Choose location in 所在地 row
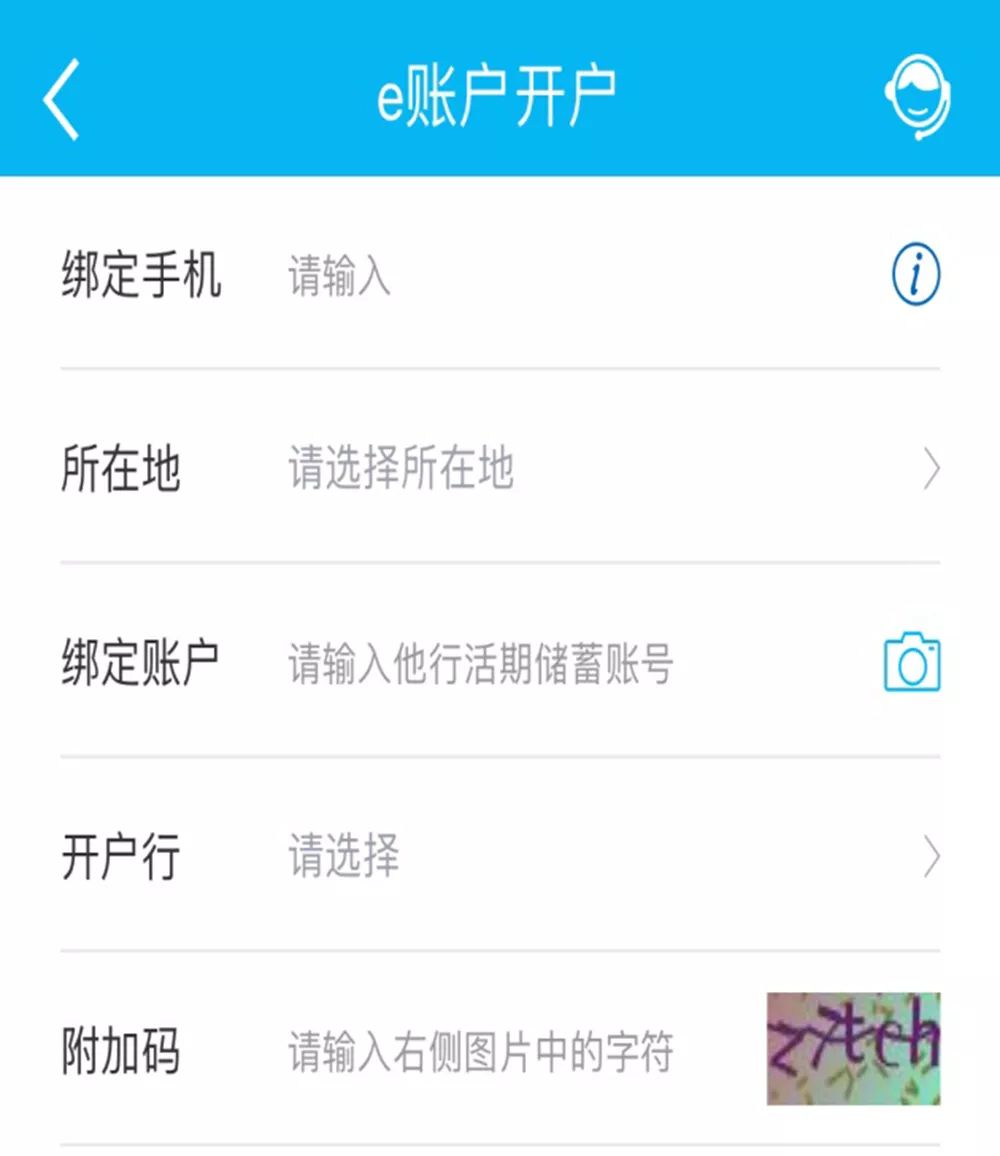This screenshot has height=1156, width=1000. pyautogui.click(x=600, y=468)
